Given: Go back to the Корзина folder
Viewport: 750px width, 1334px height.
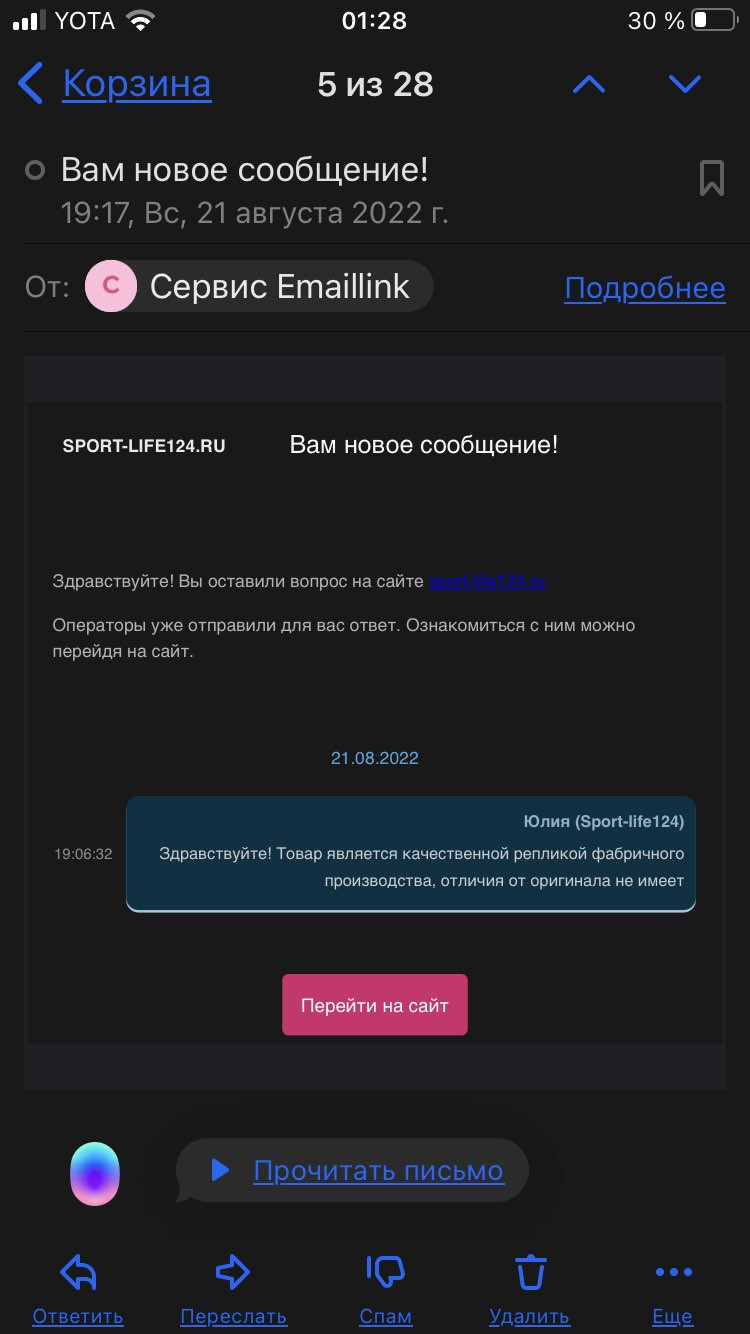Looking at the screenshot, I should (x=115, y=84).
